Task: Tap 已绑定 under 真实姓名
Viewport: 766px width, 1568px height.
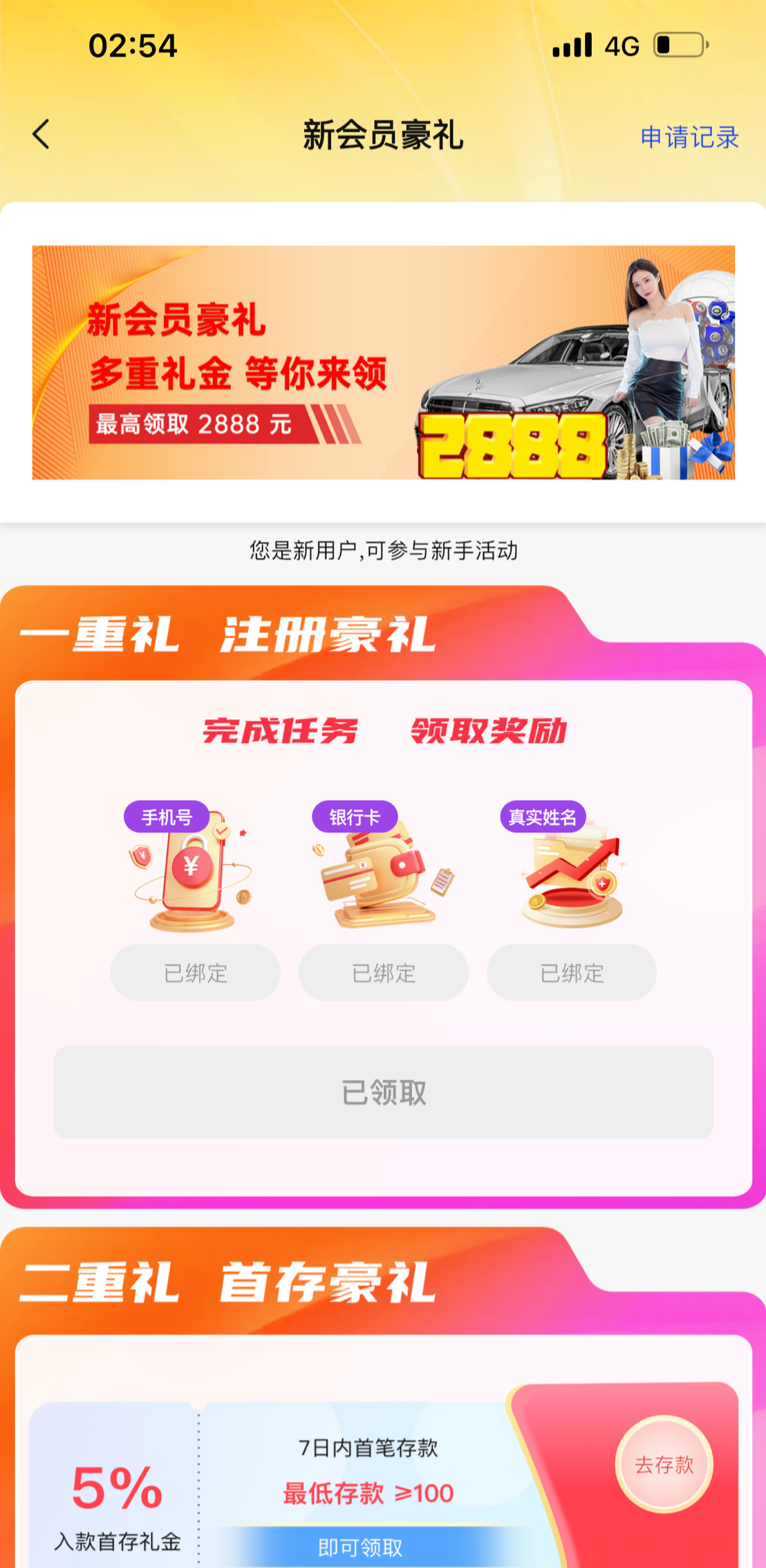Action: point(572,973)
